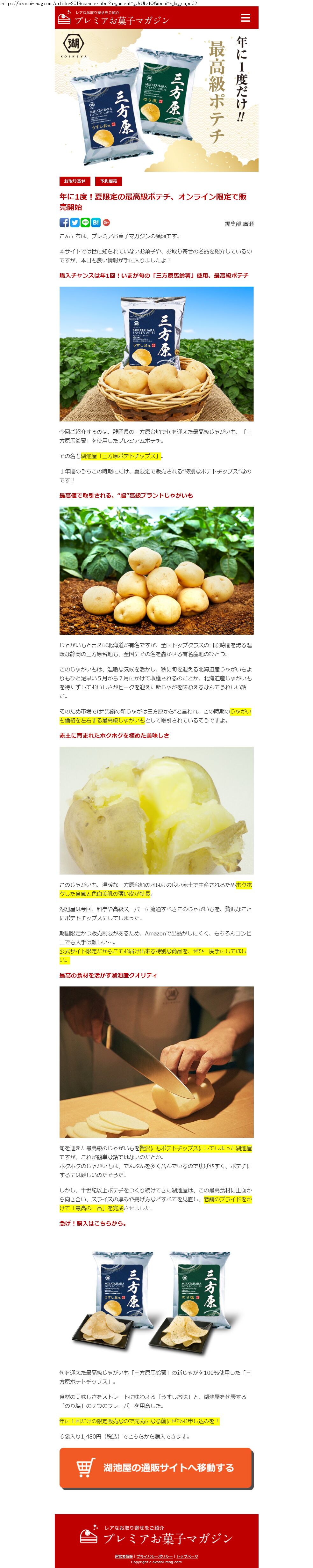Tap the お取り寄せ tag
Image resolution: width=313 pixels, height=1568 pixels.
75,181
